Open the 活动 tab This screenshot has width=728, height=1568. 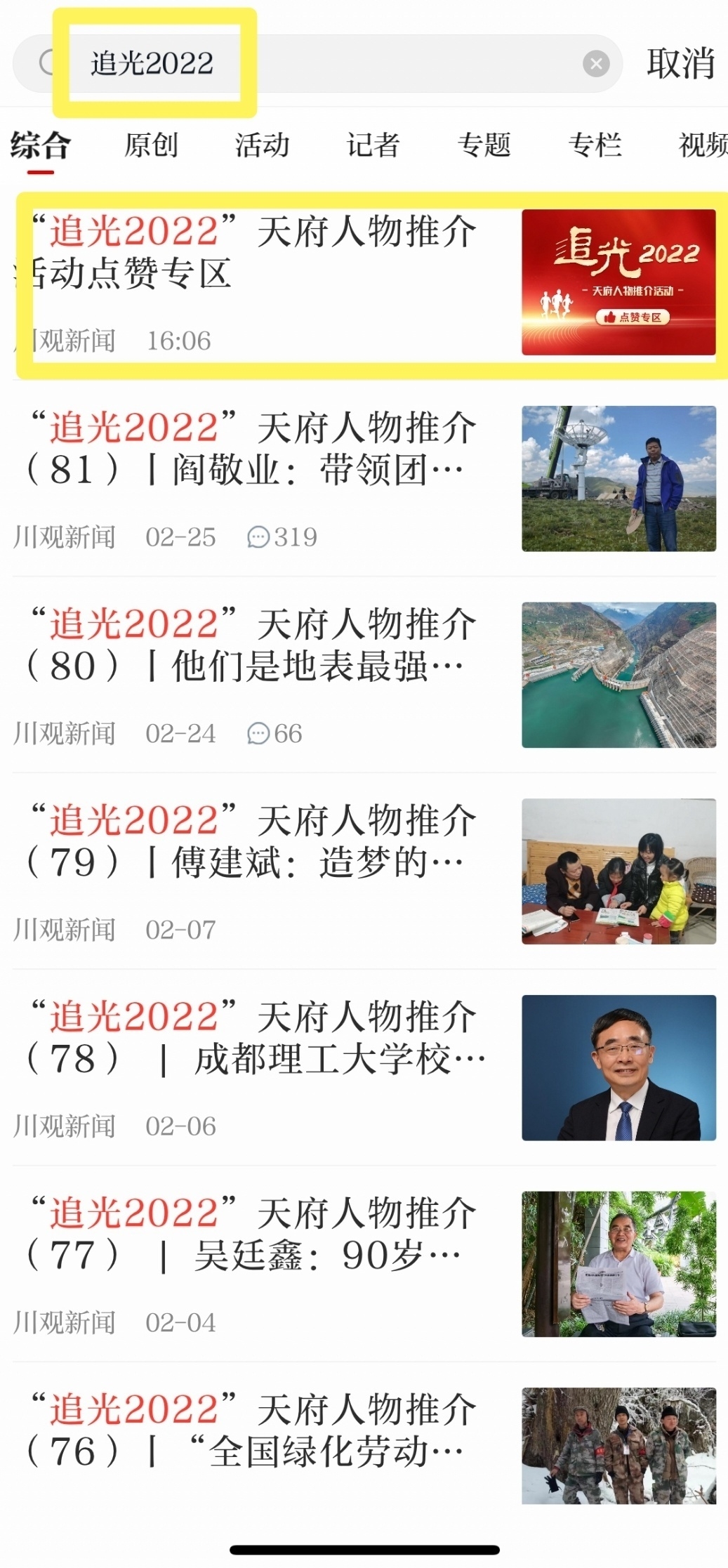click(262, 145)
